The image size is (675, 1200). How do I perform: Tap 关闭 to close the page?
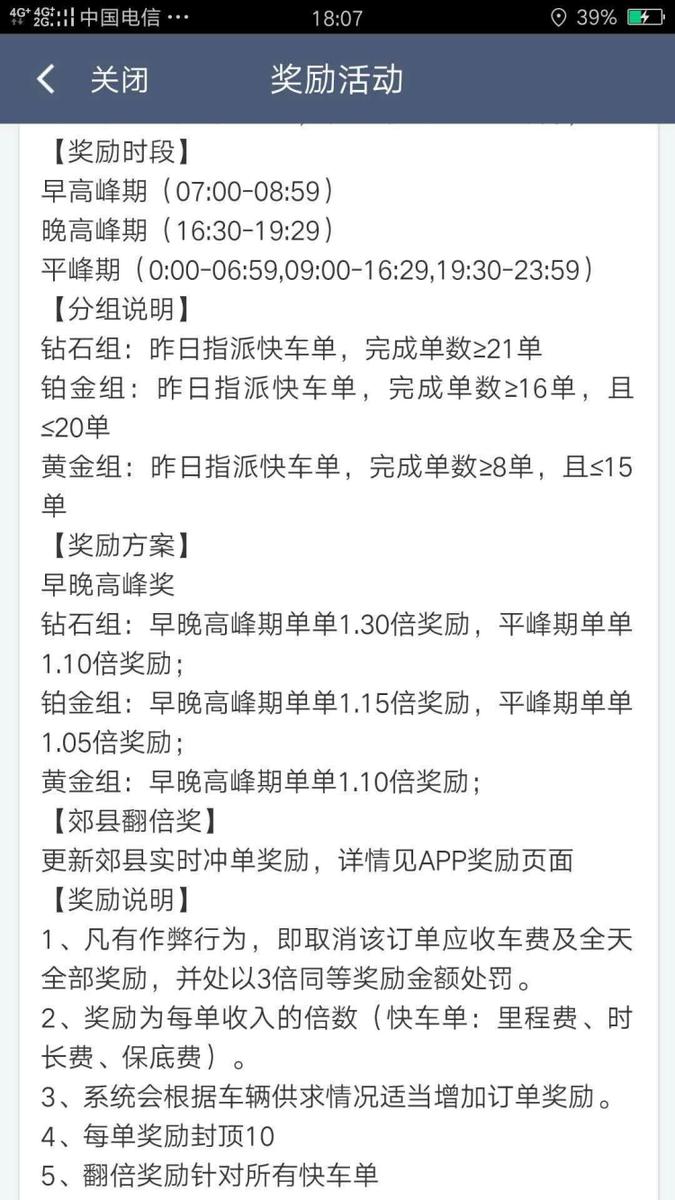(x=119, y=80)
